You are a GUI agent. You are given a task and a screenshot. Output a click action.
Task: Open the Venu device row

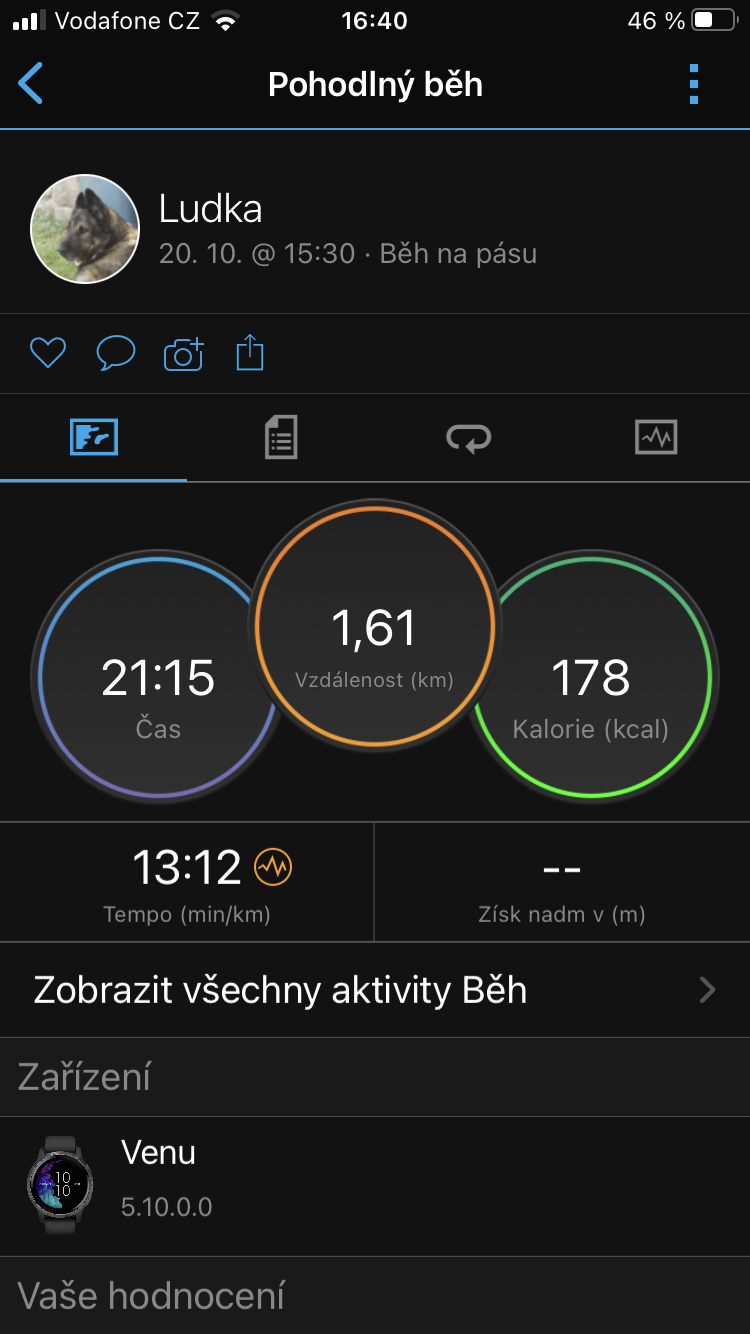click(375, 1186)
